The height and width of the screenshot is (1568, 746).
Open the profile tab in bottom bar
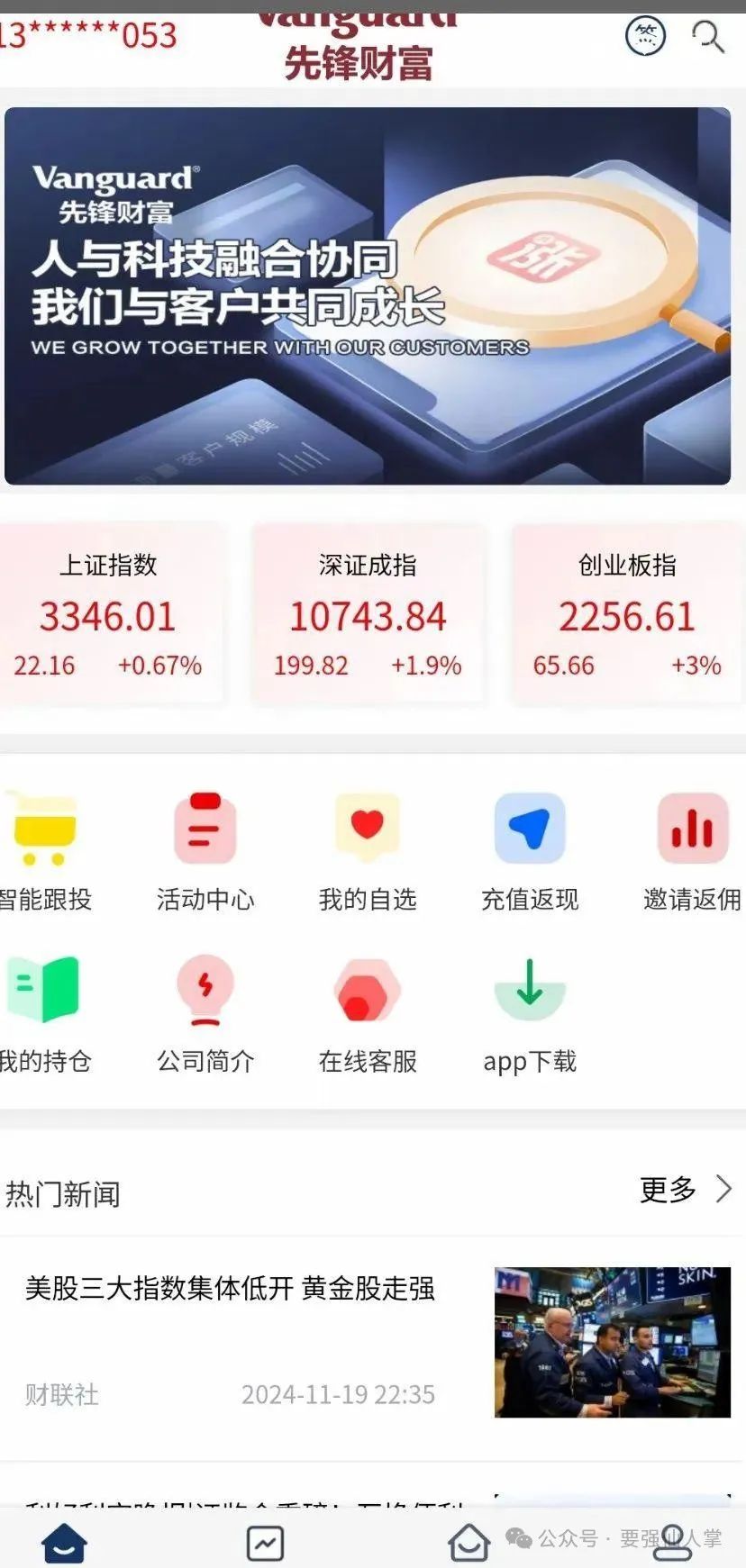(671, 1543)
